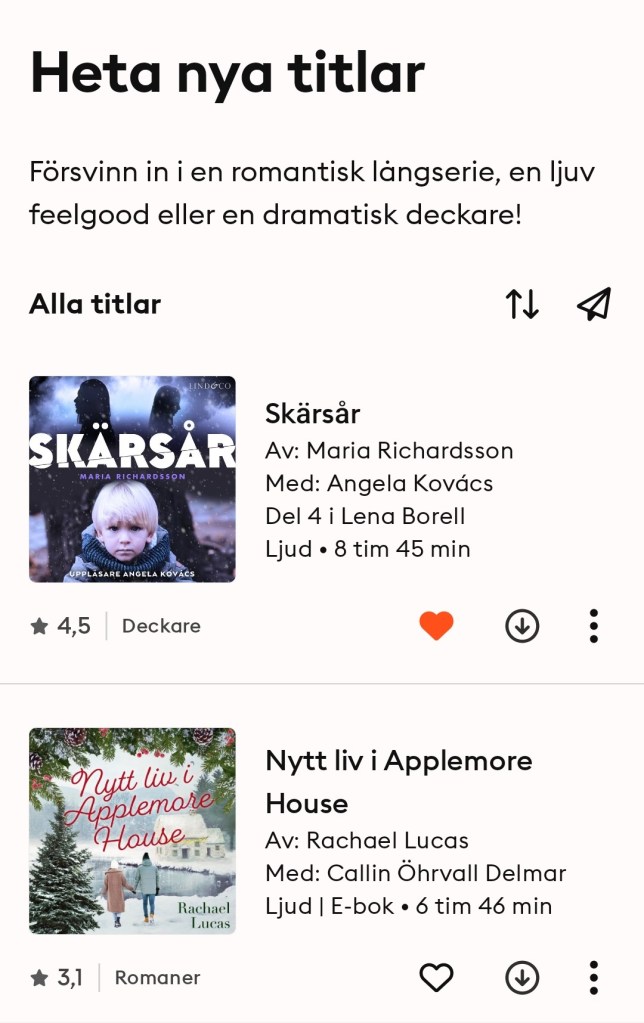Open the sort order for Alla titlar
This screenshot has height=1023, width=644.
click(x=522, y=304)
